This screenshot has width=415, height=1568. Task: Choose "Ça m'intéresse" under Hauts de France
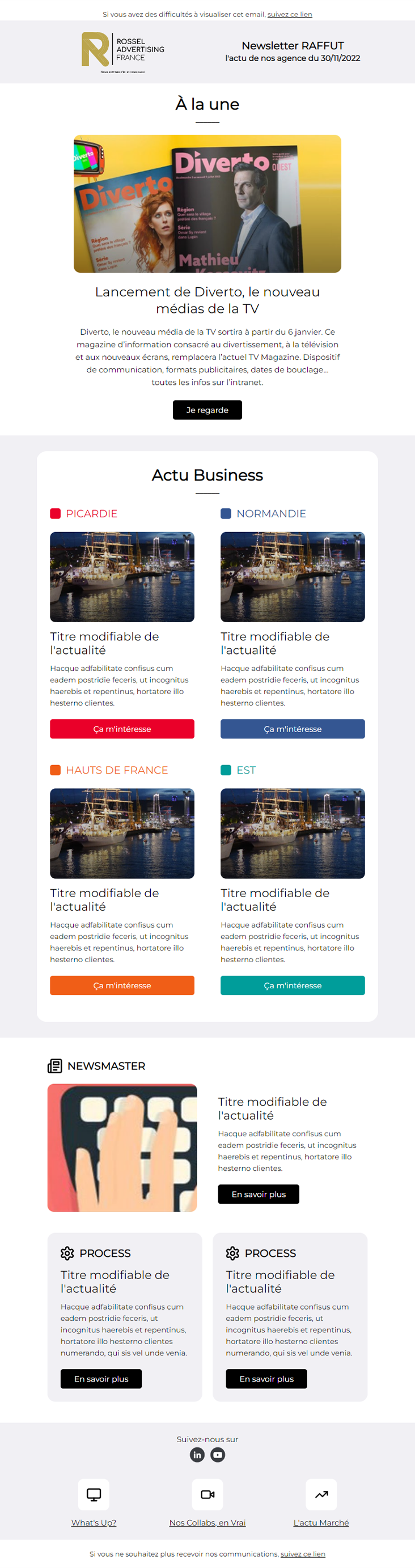point(122,985)
